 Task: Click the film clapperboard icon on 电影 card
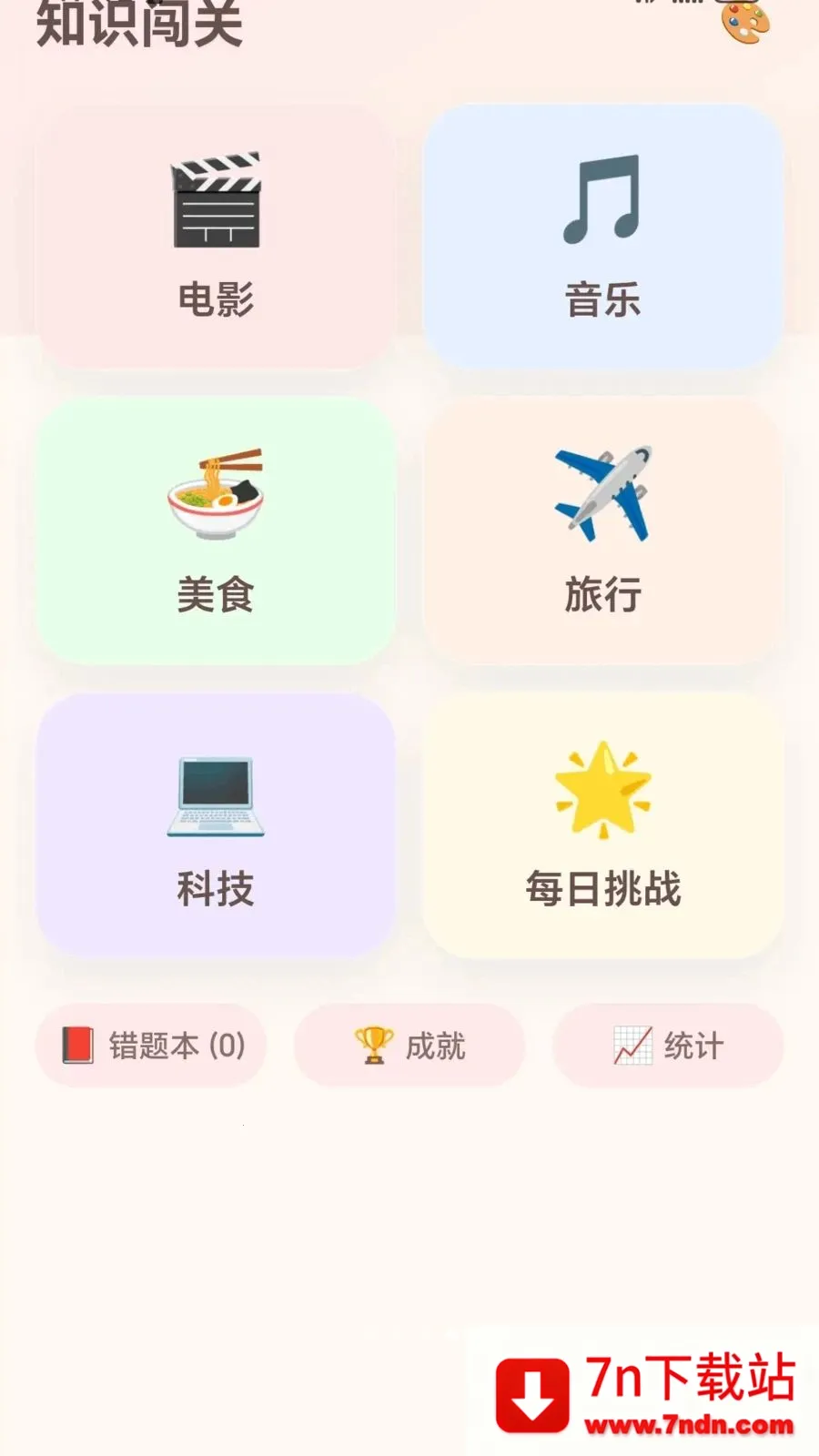pyautogui.click(x=216, y=198)
